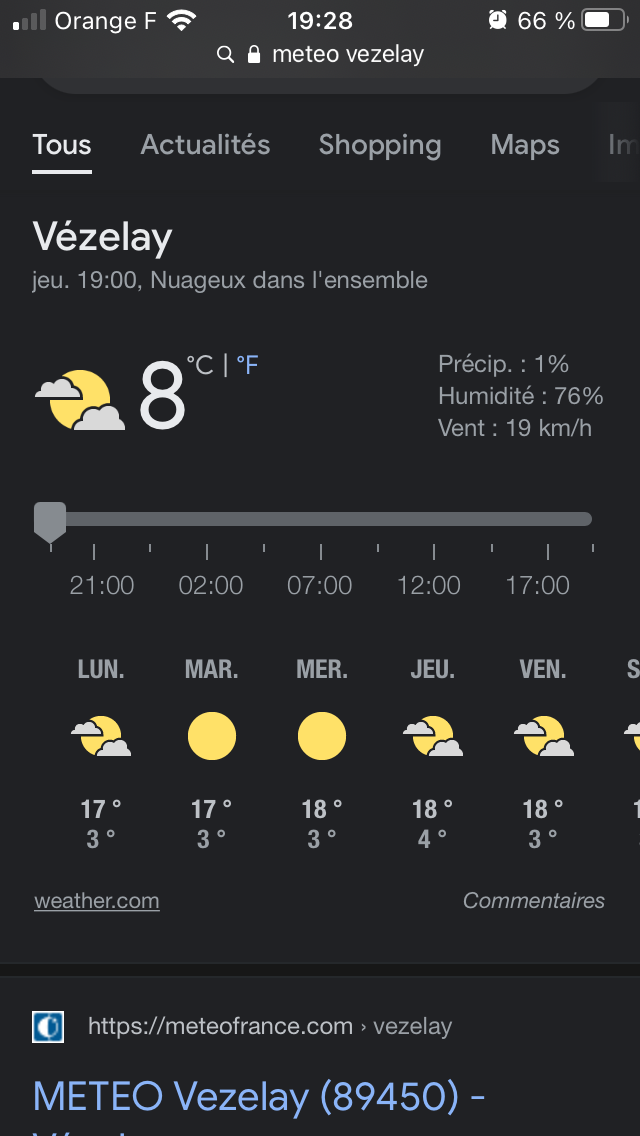Open the METEO Vezelay (89450) search result
Image resolution: width=640 pixels, height=1136 pixels.
[x=259, y=1097]
